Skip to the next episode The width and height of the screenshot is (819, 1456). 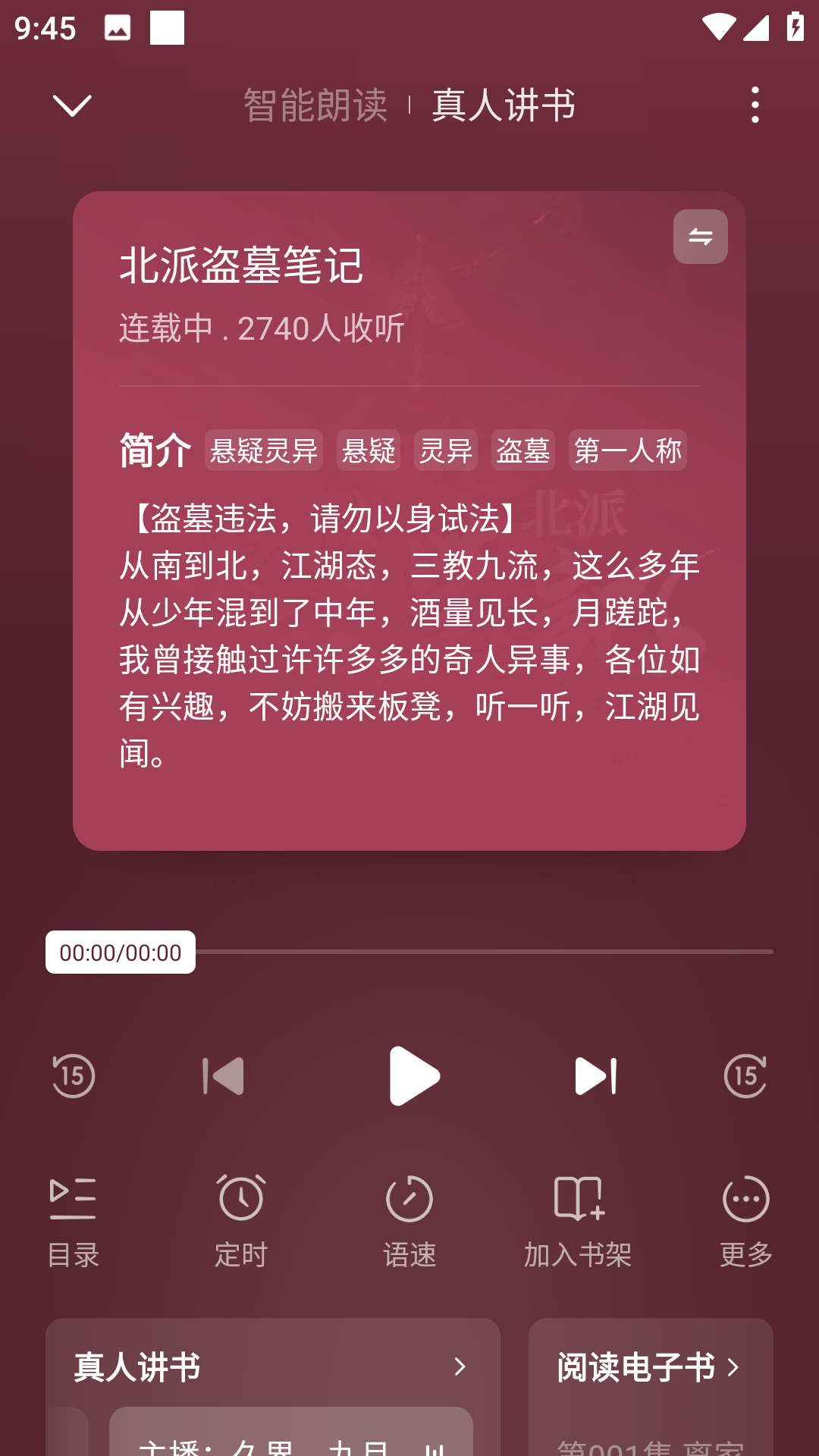pos(595,1075)
